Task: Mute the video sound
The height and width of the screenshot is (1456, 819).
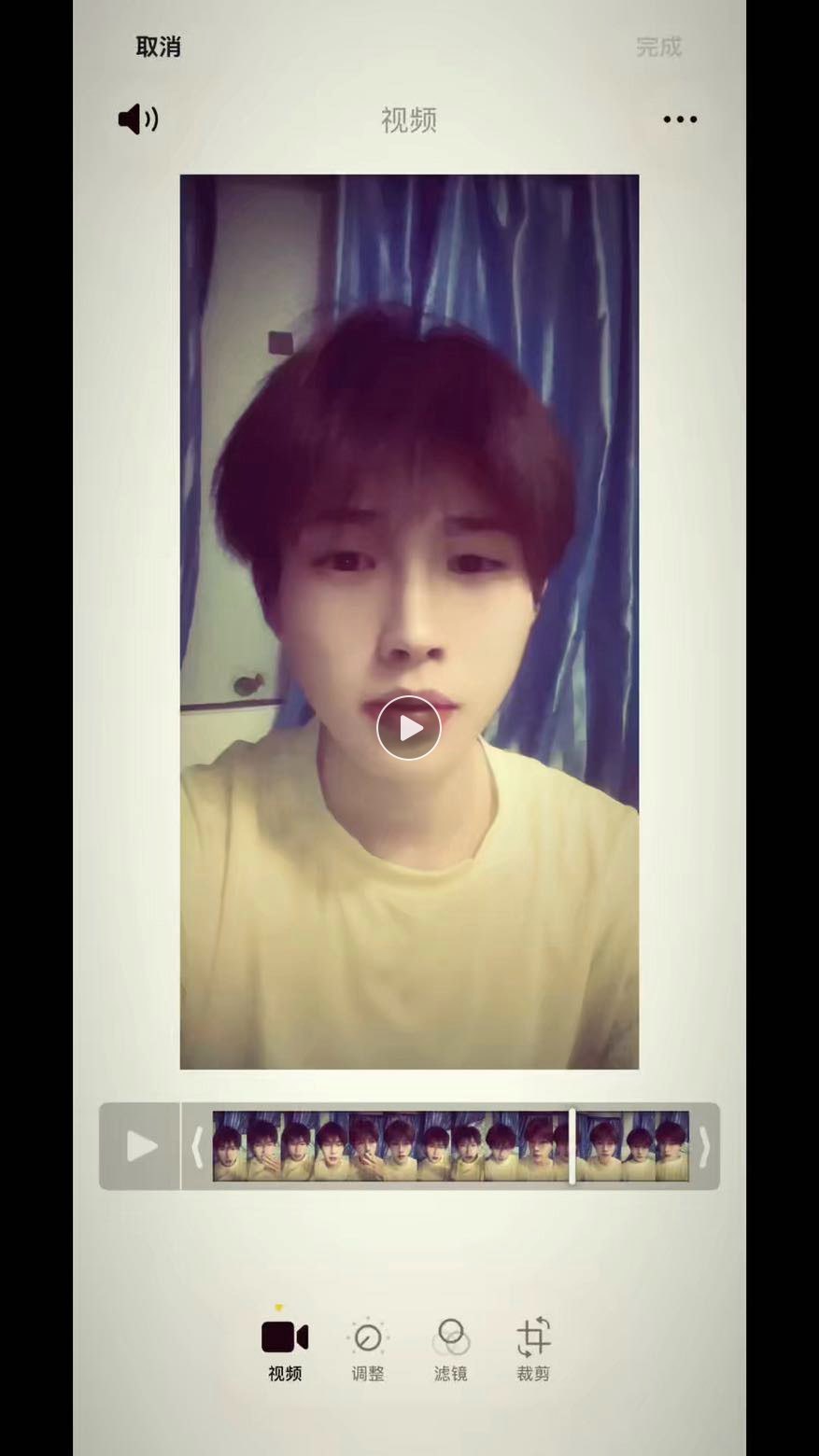Action: [138, 119]
